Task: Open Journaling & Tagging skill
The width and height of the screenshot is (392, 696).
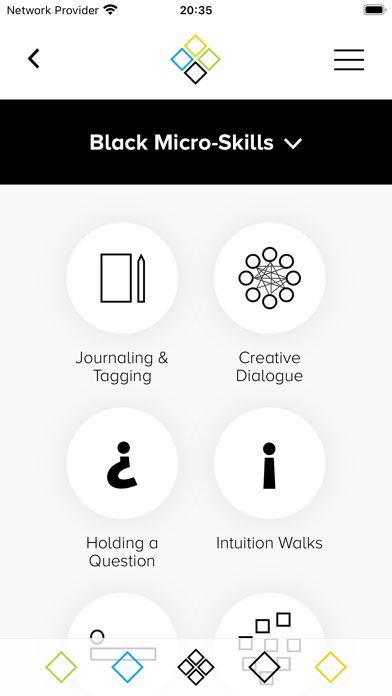Action: pyautogui.click(x=122, y=278)
